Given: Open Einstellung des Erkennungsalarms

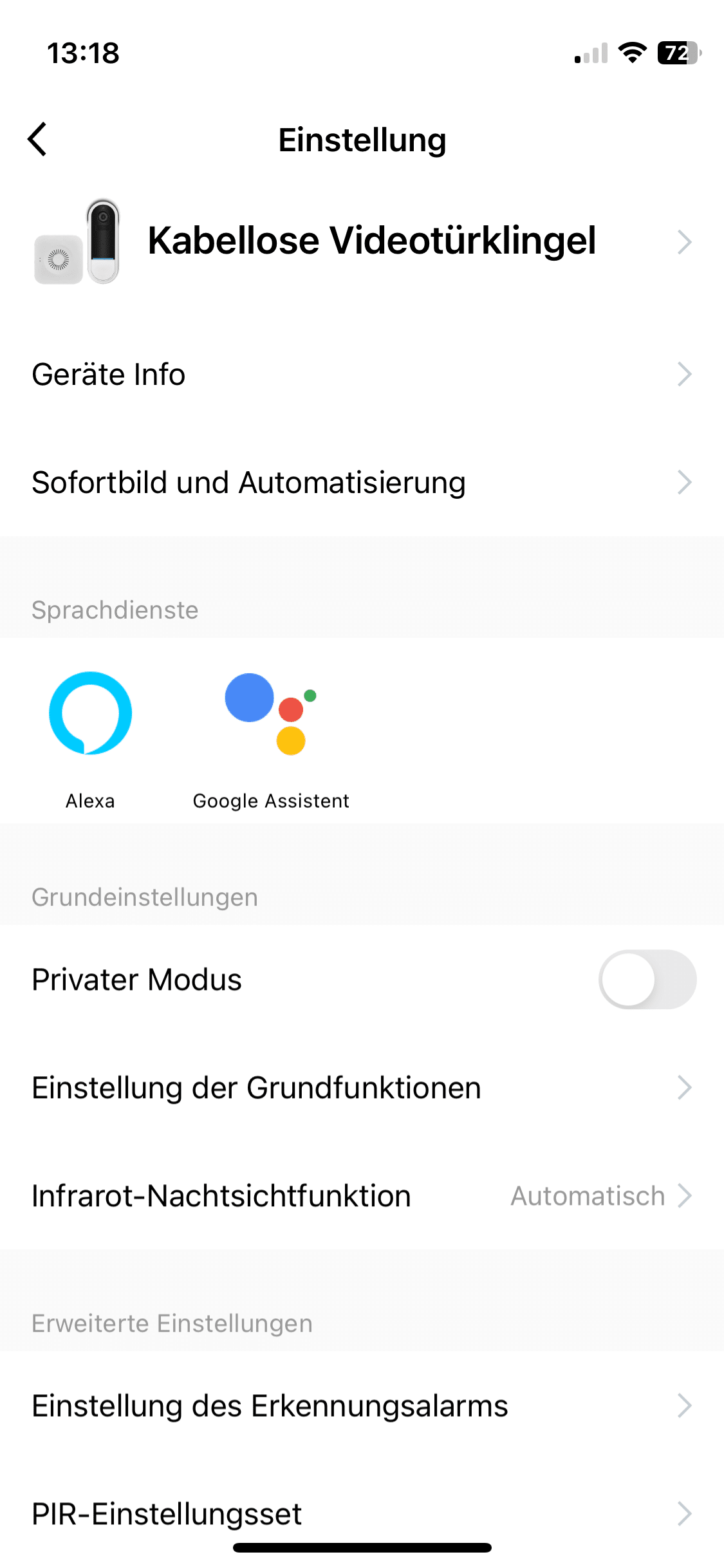Looking at the screenshot, I should (x=362, y=1405).
